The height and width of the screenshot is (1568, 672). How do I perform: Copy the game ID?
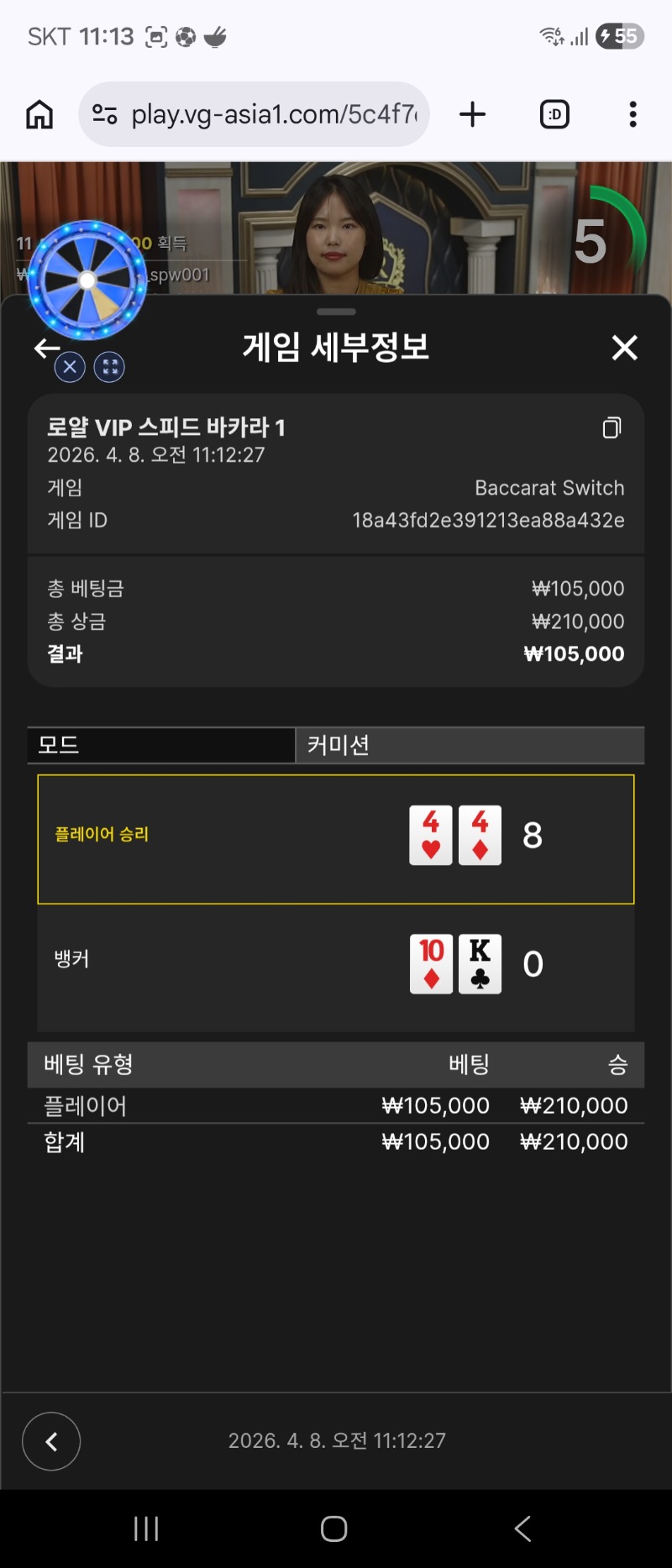(612, 428)
